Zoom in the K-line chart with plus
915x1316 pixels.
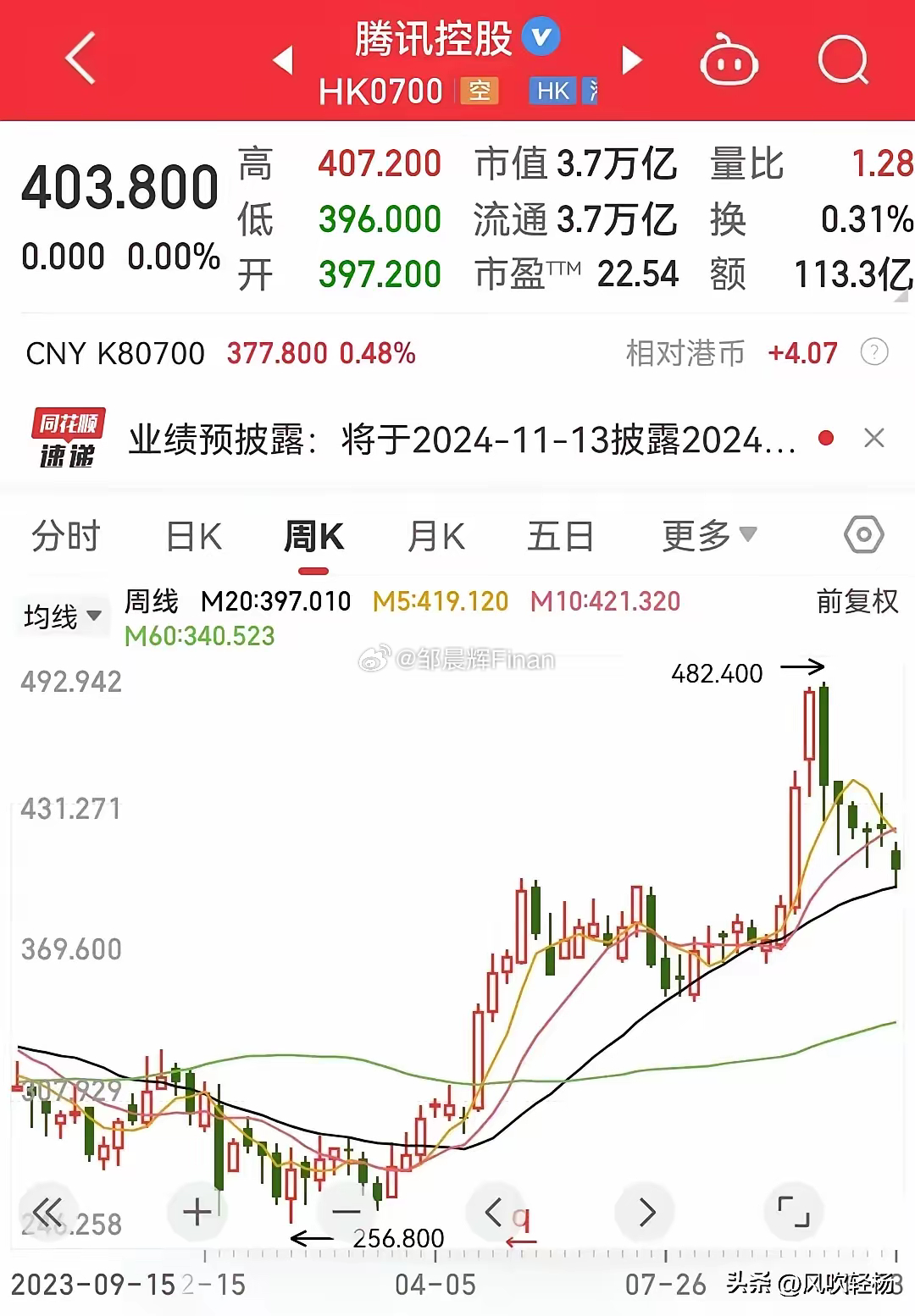197,1212
